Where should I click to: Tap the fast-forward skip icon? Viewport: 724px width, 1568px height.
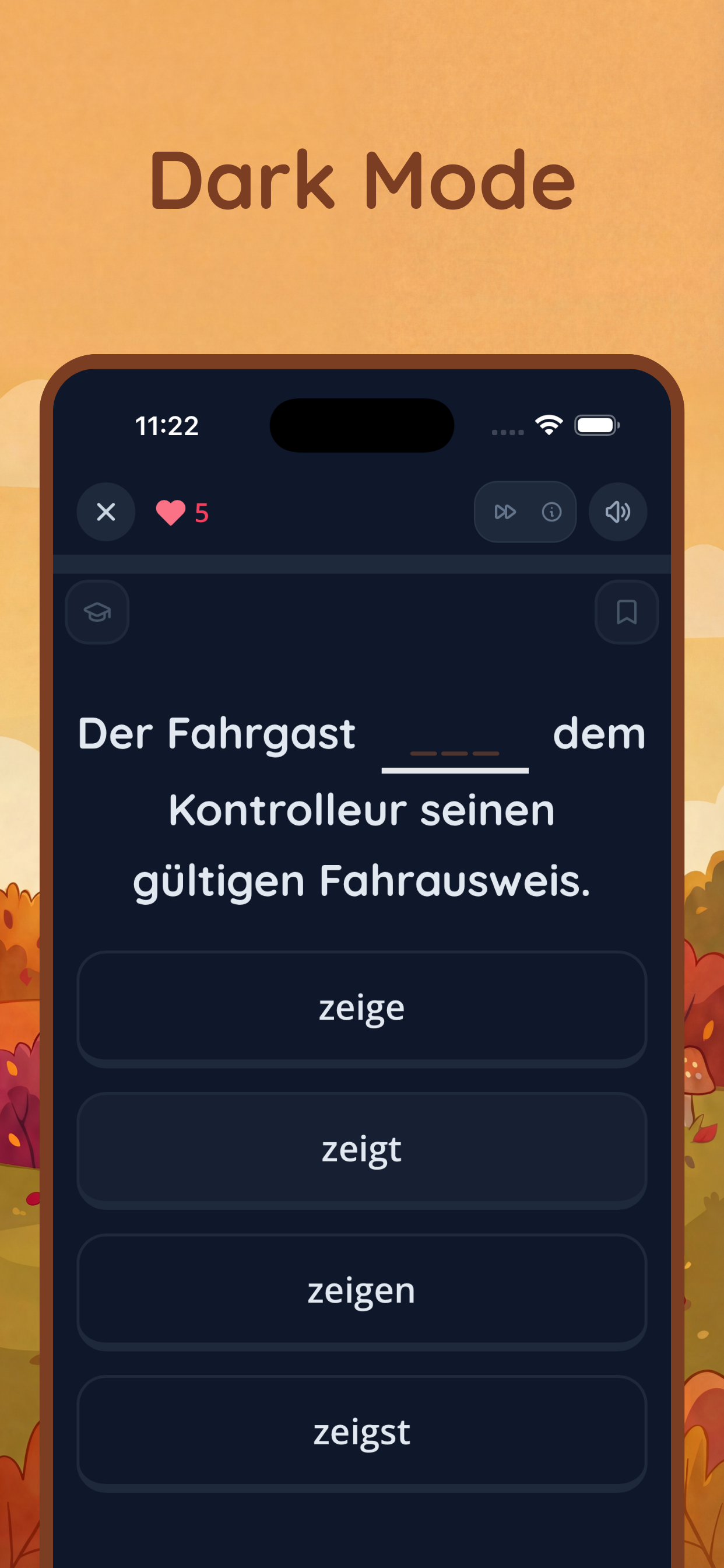[504, 512]
